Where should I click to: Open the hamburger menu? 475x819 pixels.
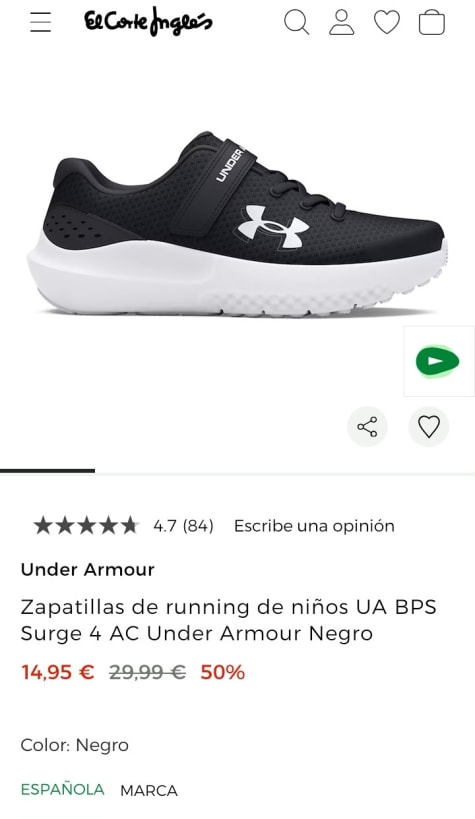point(41,22)
